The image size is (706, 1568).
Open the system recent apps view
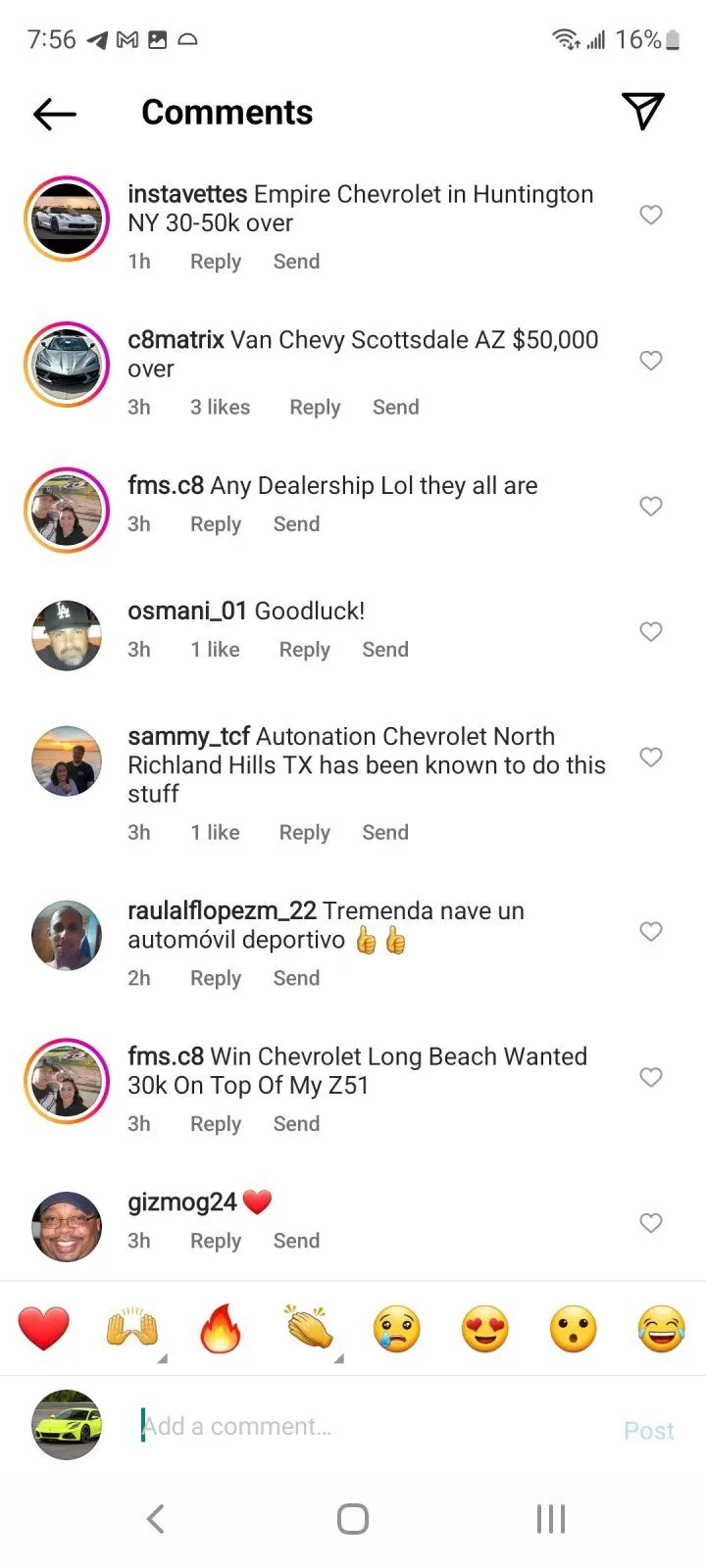pyautogui.click(x=550, y=1519)
